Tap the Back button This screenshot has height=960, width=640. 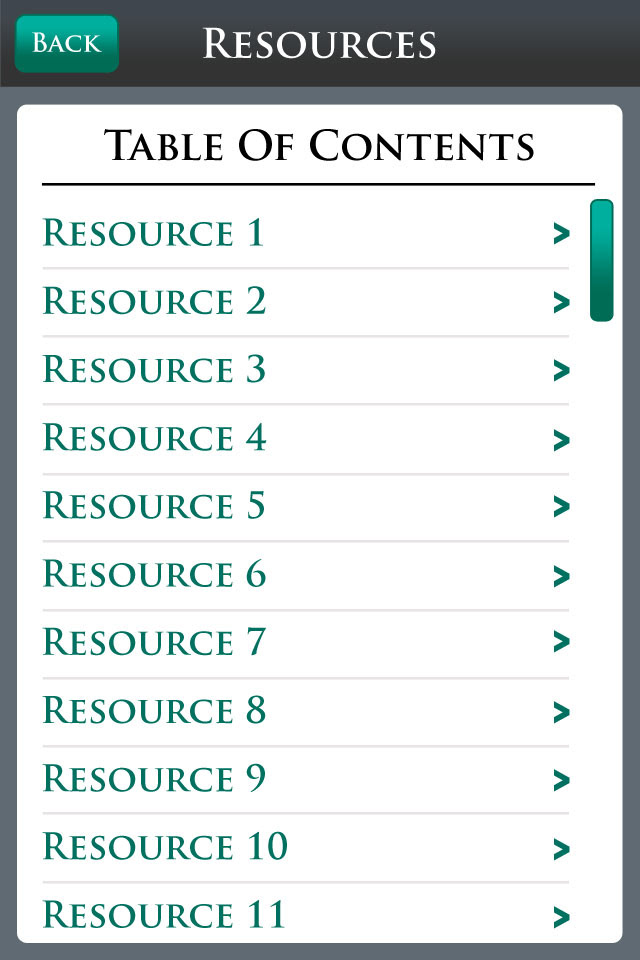click(66, 44)
